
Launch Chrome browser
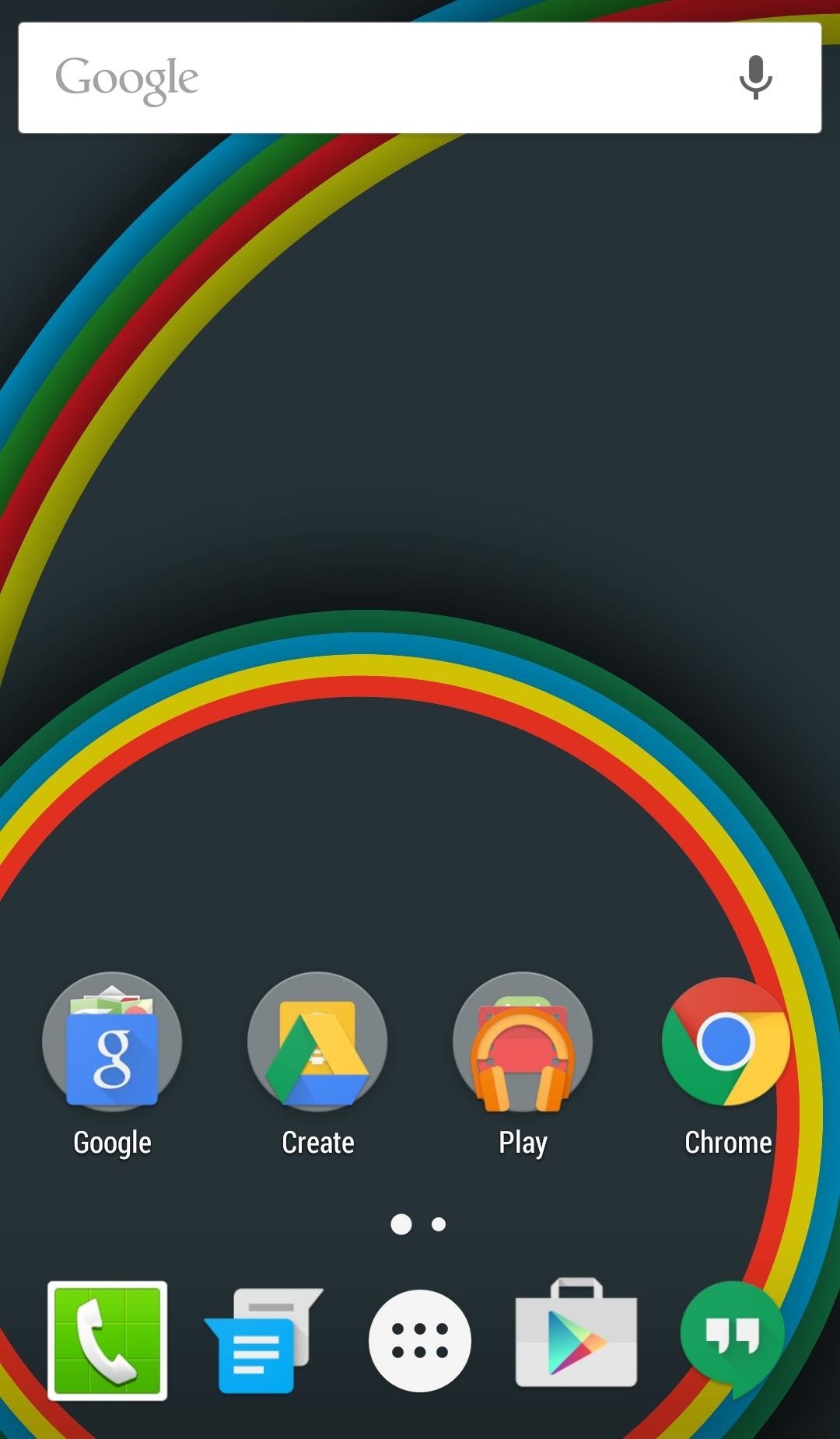(726, 1042)
